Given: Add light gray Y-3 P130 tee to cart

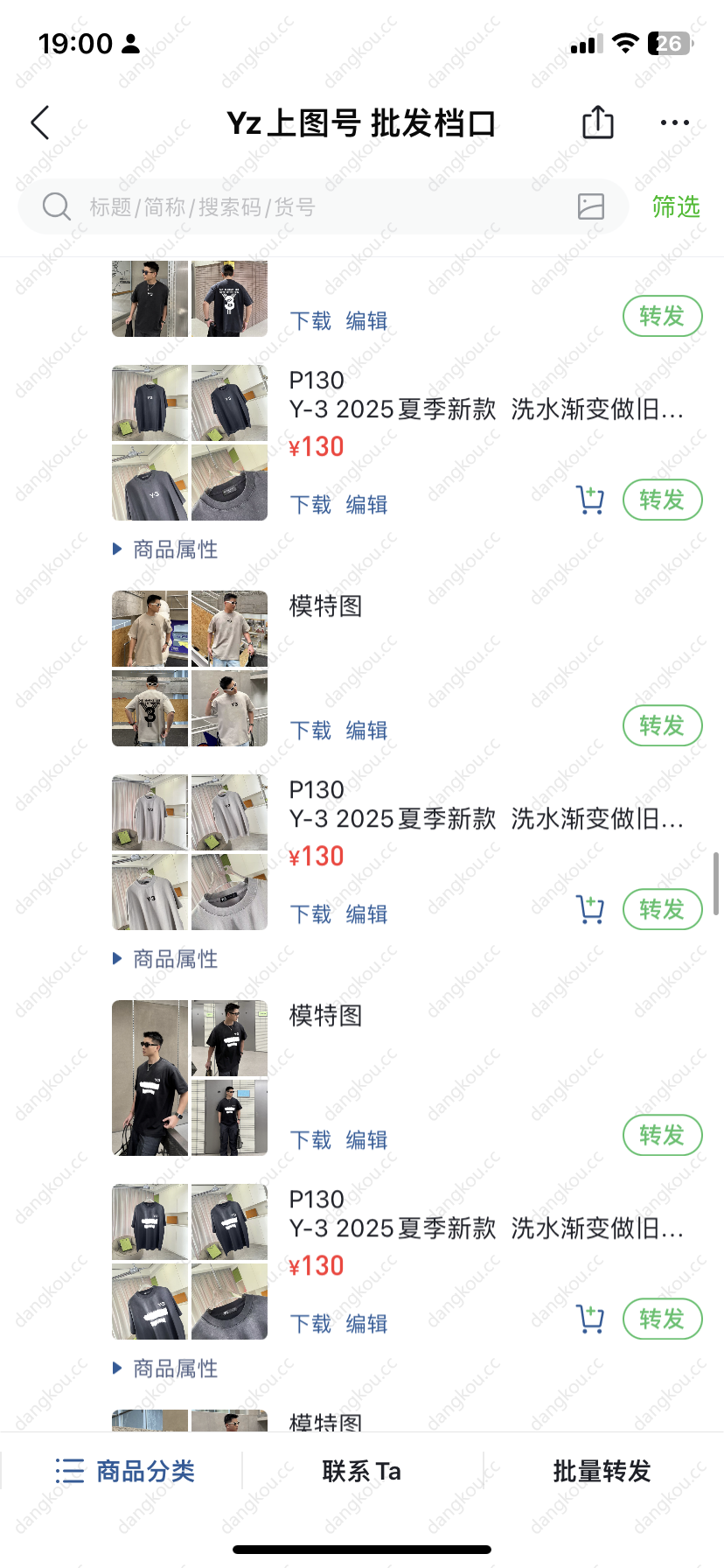Looking at the screenshot, I should pos(590,910).
